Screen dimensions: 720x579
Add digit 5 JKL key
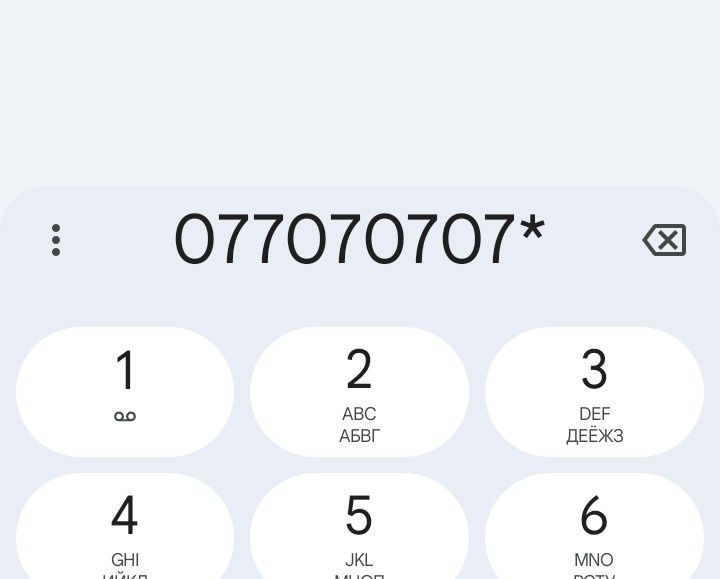359,526
